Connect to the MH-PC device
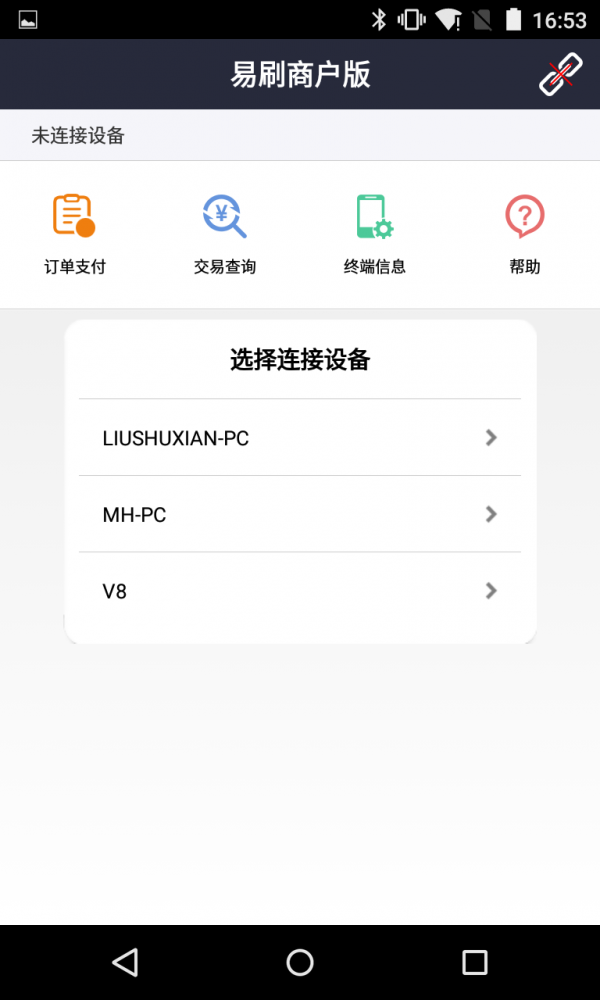600x1000 pixels. 300,514
